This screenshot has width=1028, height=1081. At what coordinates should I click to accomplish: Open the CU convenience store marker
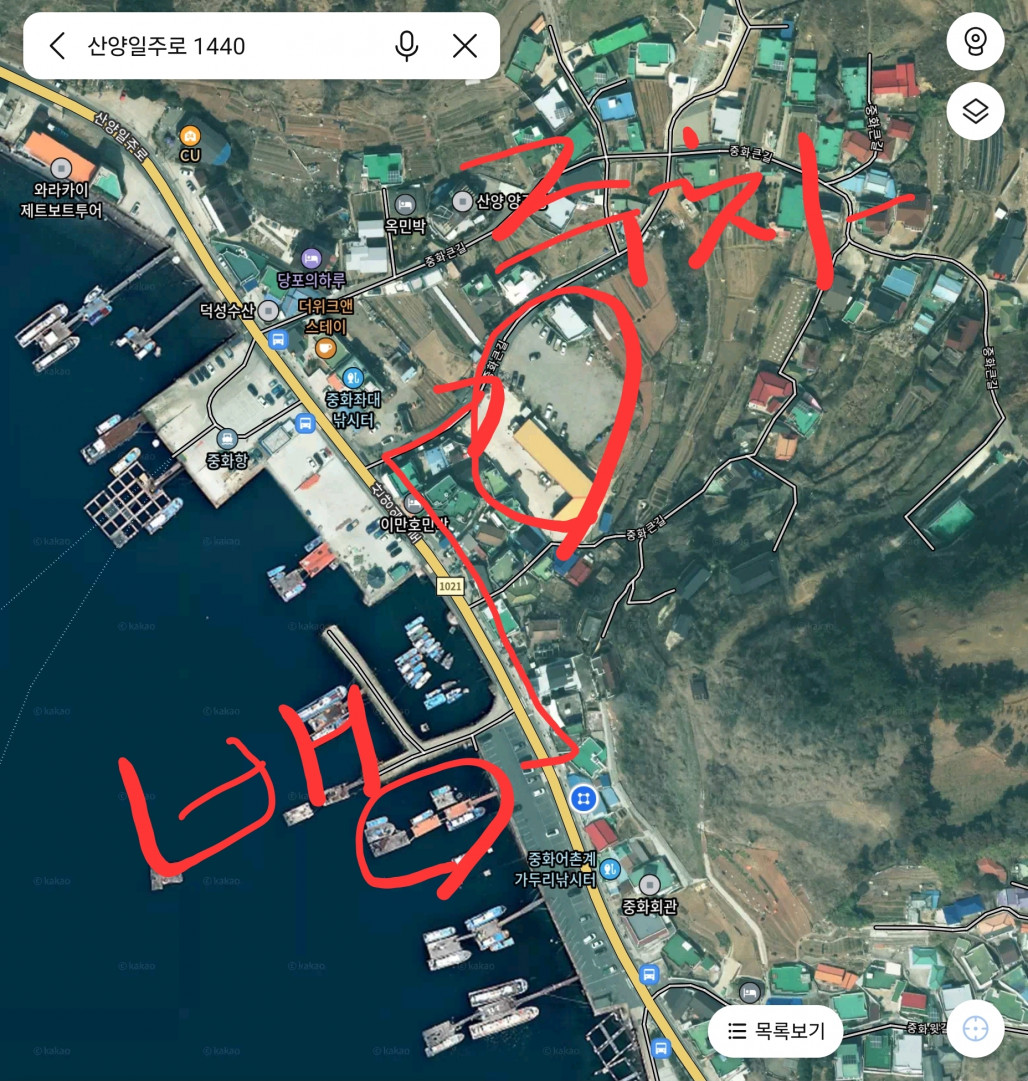[189, 134]
